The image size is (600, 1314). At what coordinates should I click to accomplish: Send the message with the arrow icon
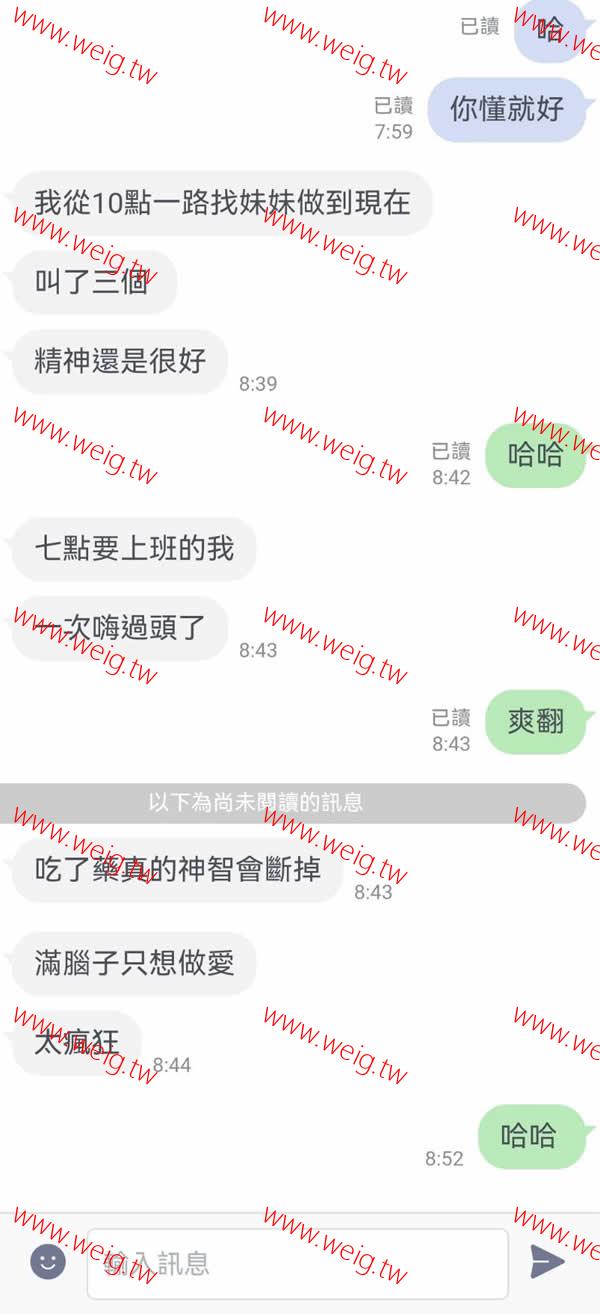pos(547,1261)
